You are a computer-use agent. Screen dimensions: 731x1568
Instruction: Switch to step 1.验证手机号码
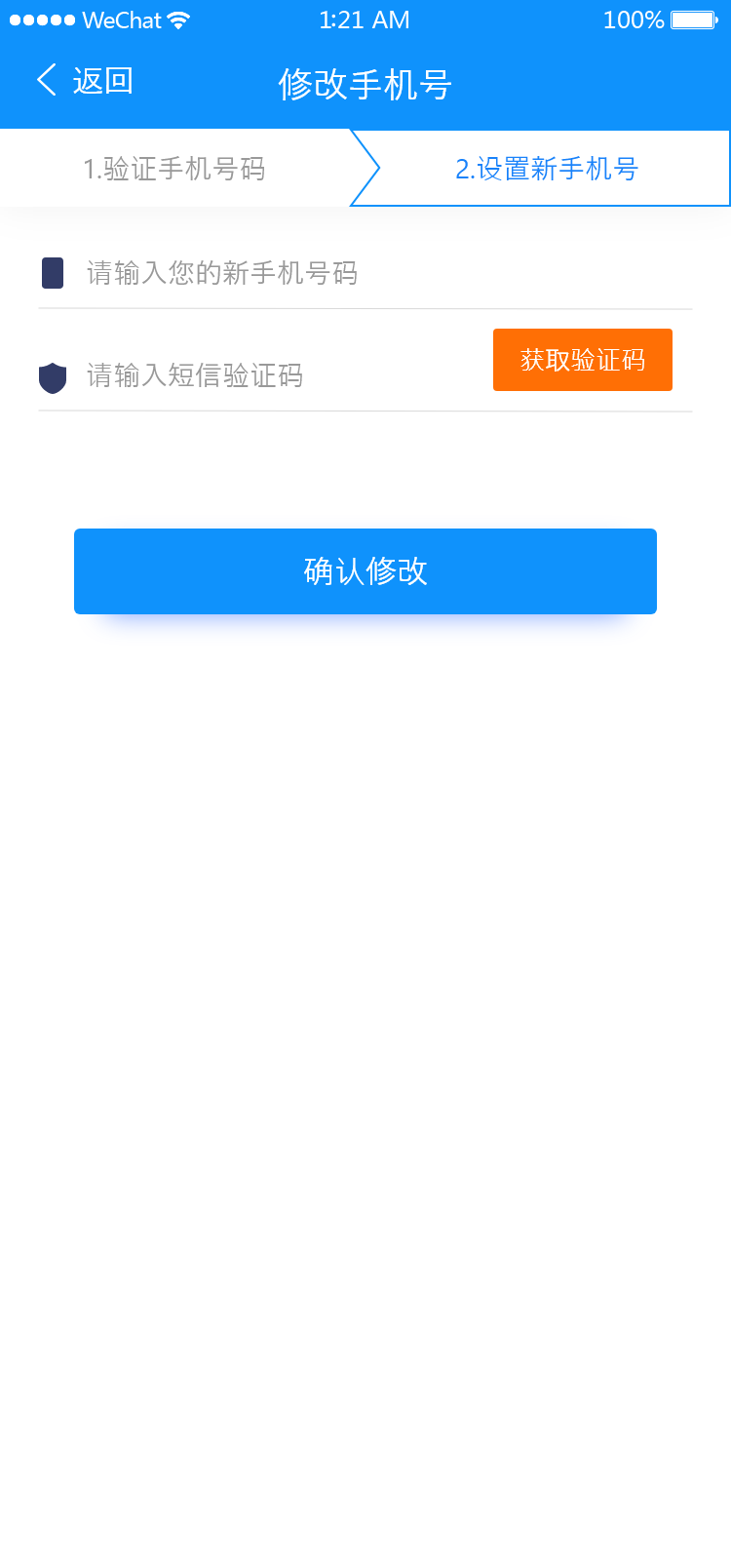174,169
